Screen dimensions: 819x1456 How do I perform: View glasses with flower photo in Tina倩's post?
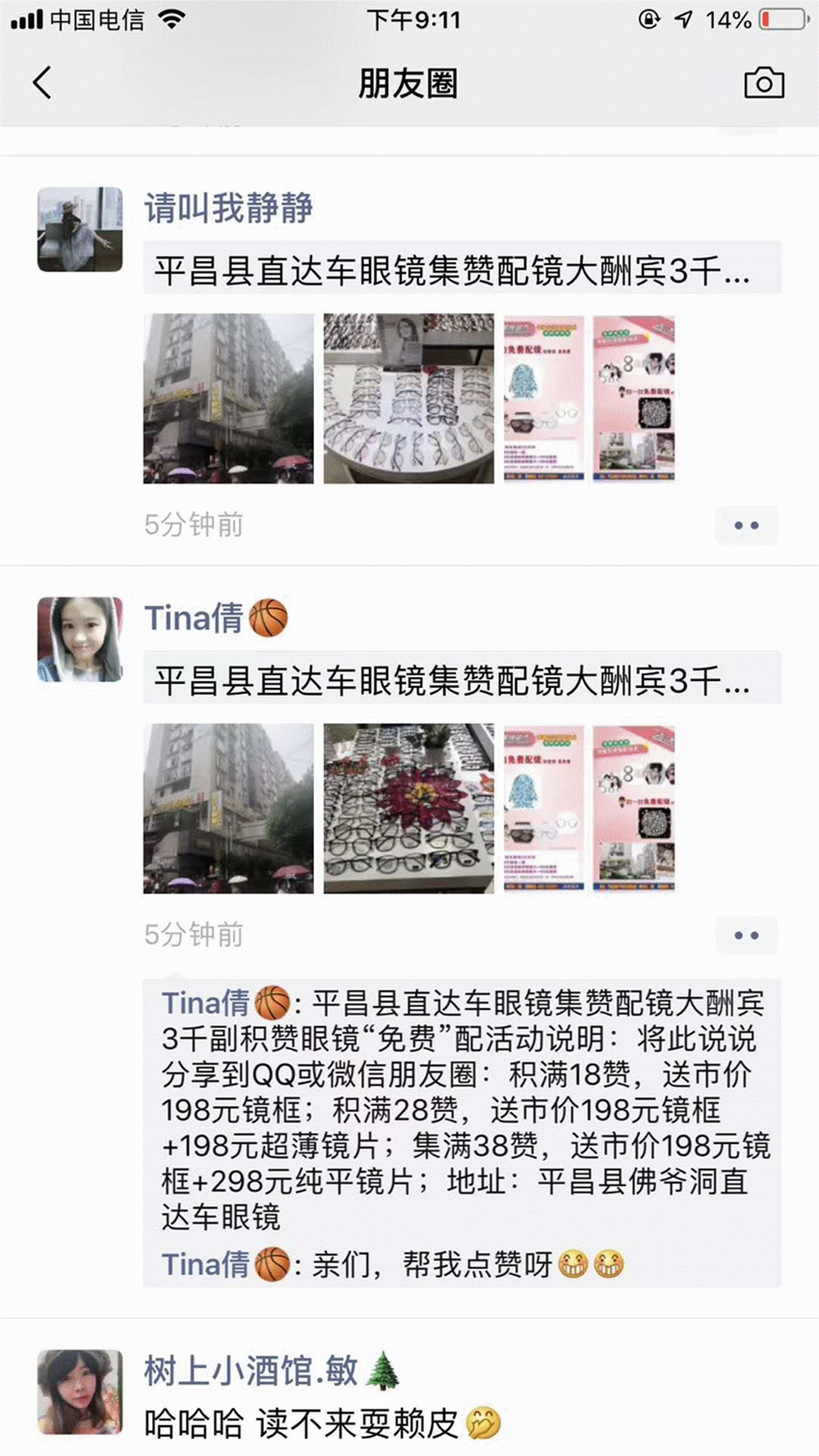pos(409,808)
